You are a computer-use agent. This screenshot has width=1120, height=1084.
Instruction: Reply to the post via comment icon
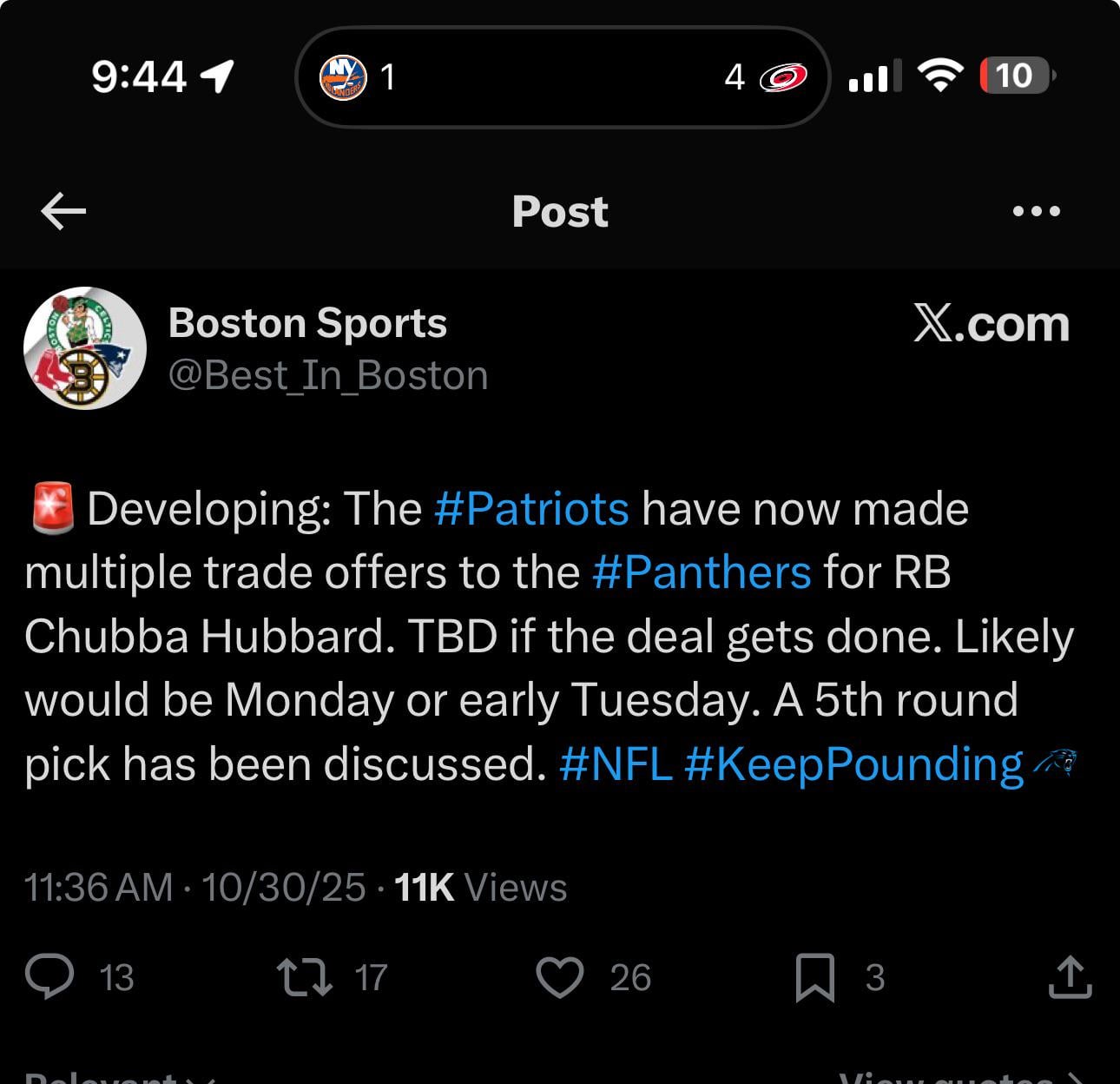[49, 977]
